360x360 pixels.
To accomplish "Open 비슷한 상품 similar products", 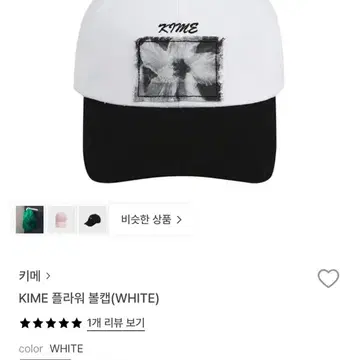I will [152, 220].
